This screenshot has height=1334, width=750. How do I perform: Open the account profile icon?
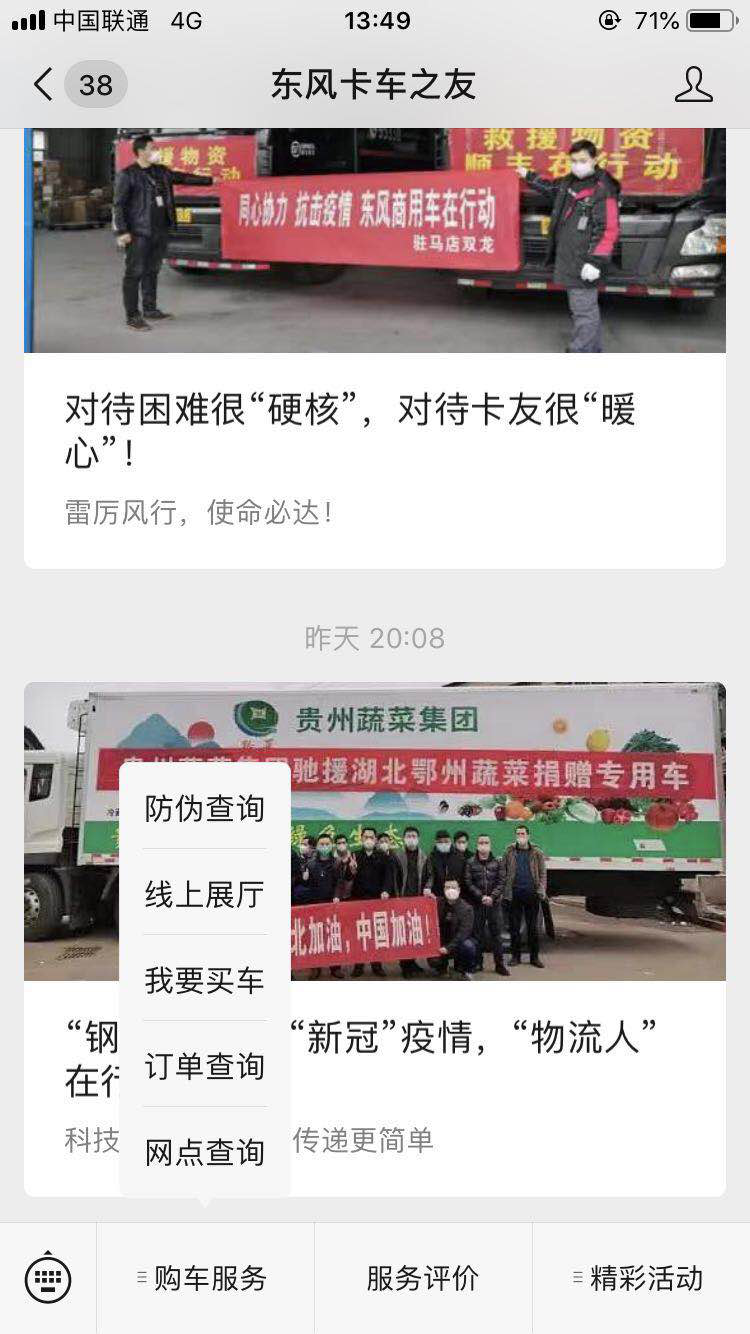point(693,85)
